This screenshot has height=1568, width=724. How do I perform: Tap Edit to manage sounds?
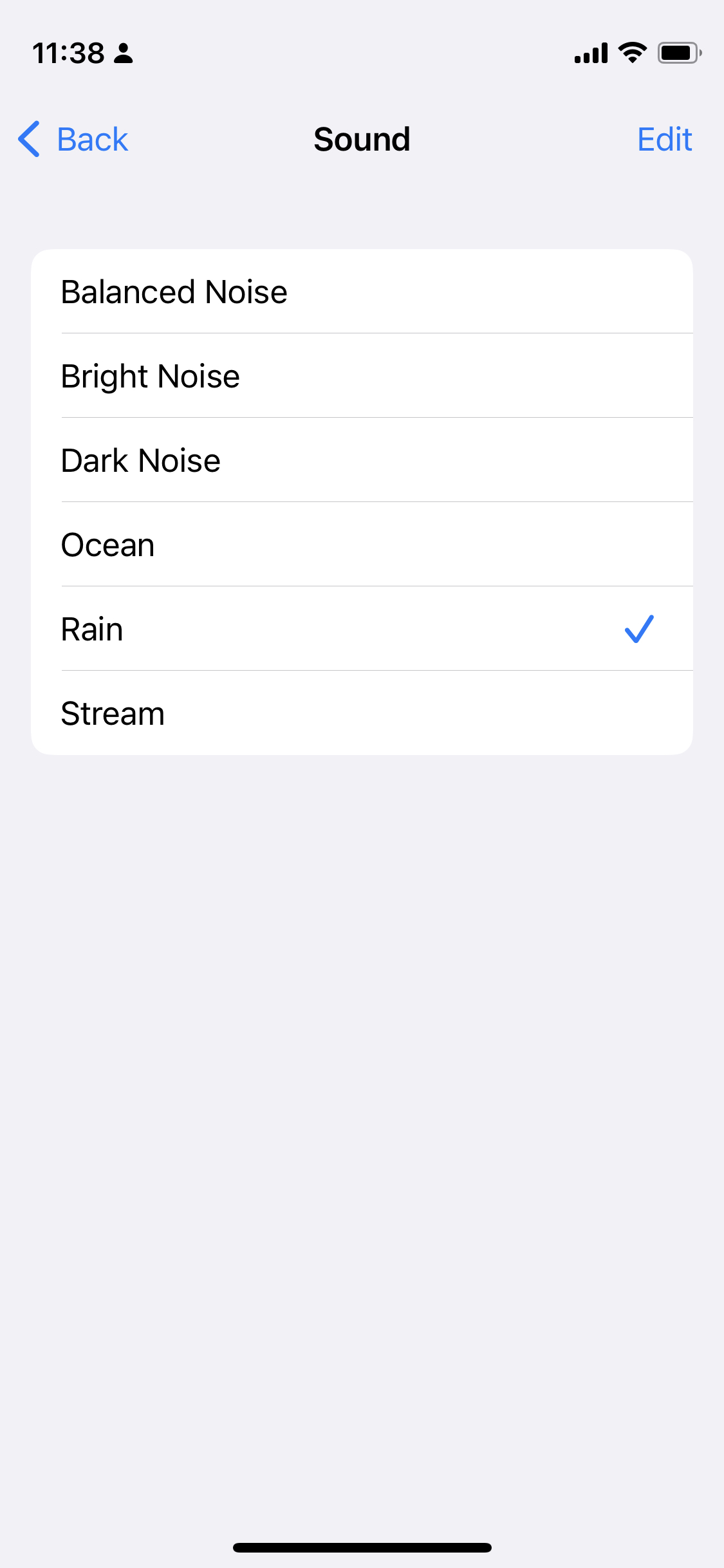[x=664, y=139]
